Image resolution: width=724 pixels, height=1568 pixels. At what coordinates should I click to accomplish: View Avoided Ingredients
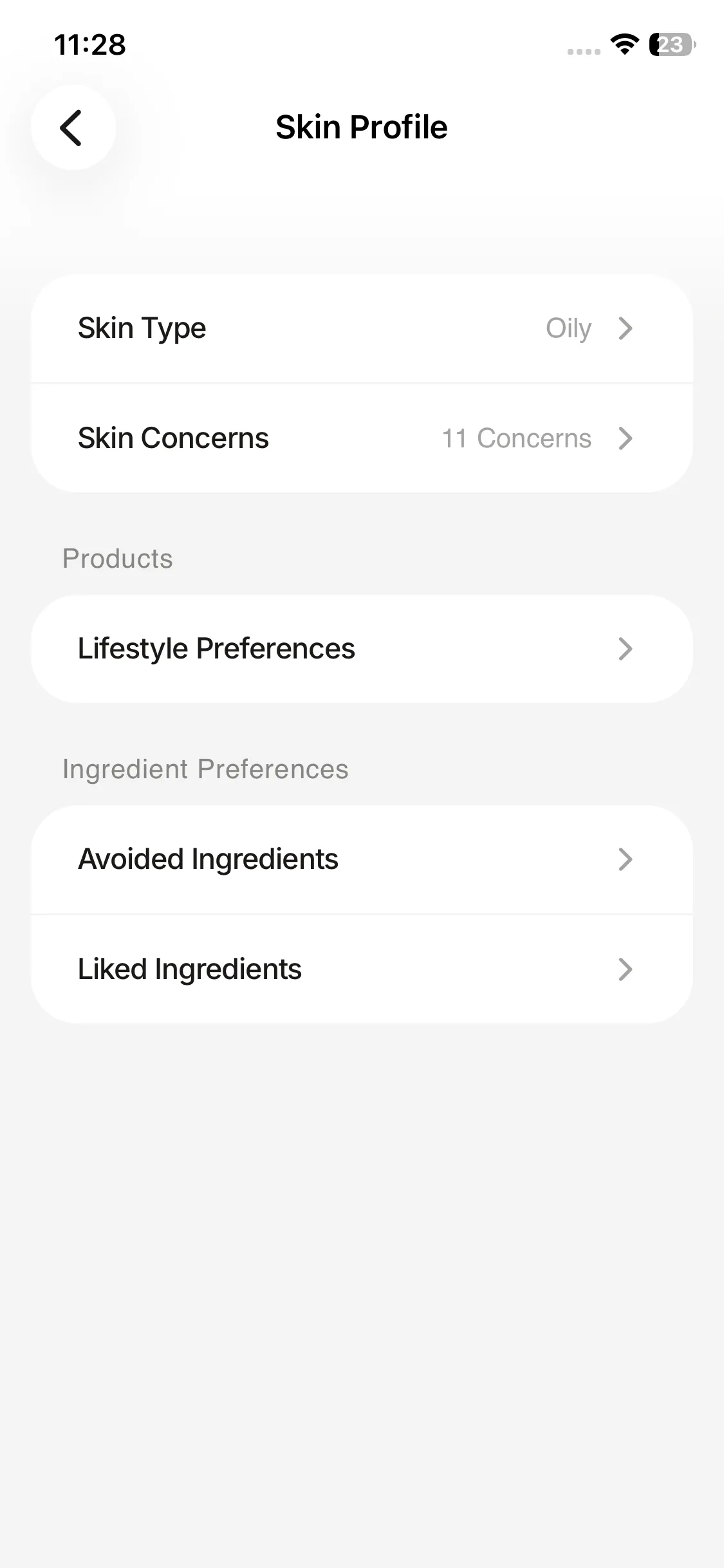tap(362, 859)
